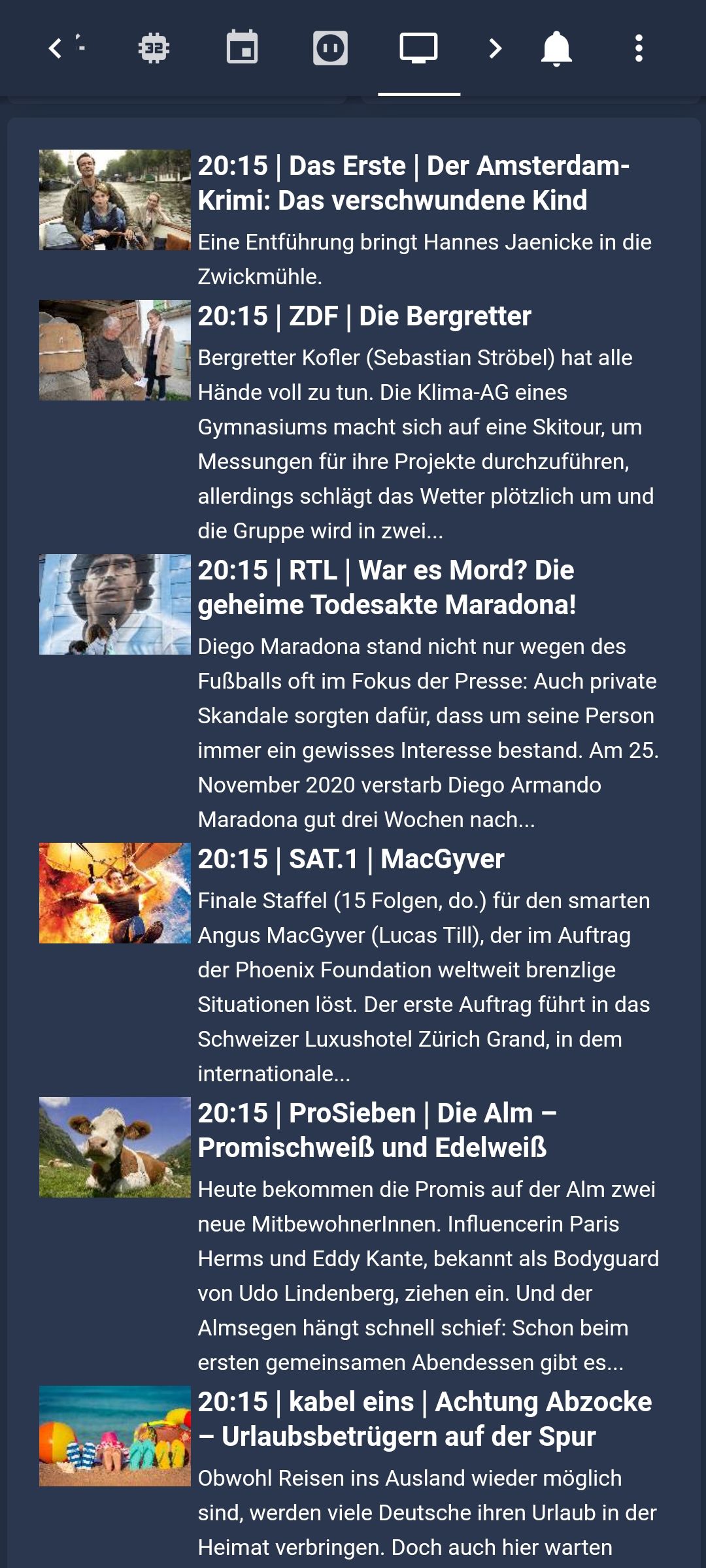Open ProSieben Die Alm listing
706x1568 pixels.
378,1130
